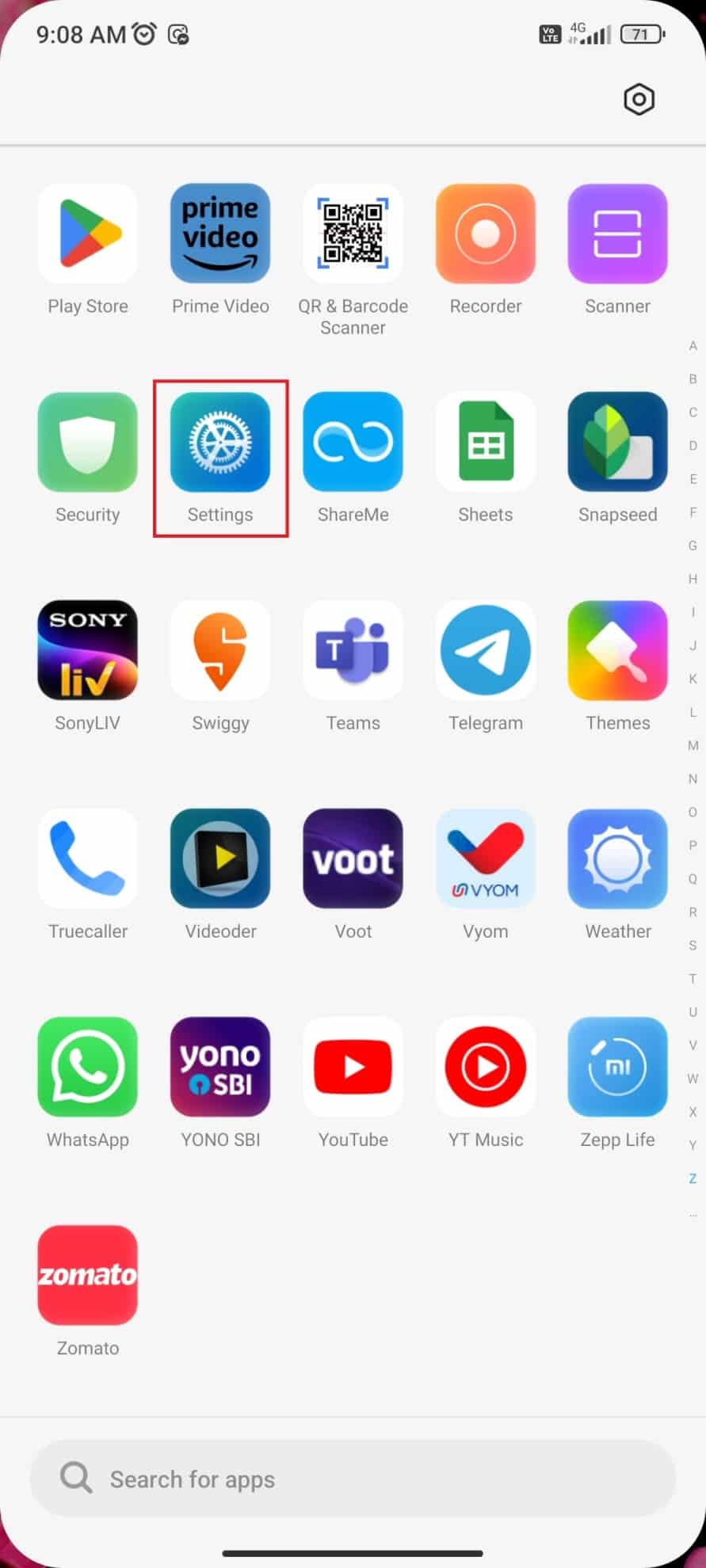Launch the QR & Barcode Scanner
Viewport: 706px width, 1568px height.
pos(353,232)
